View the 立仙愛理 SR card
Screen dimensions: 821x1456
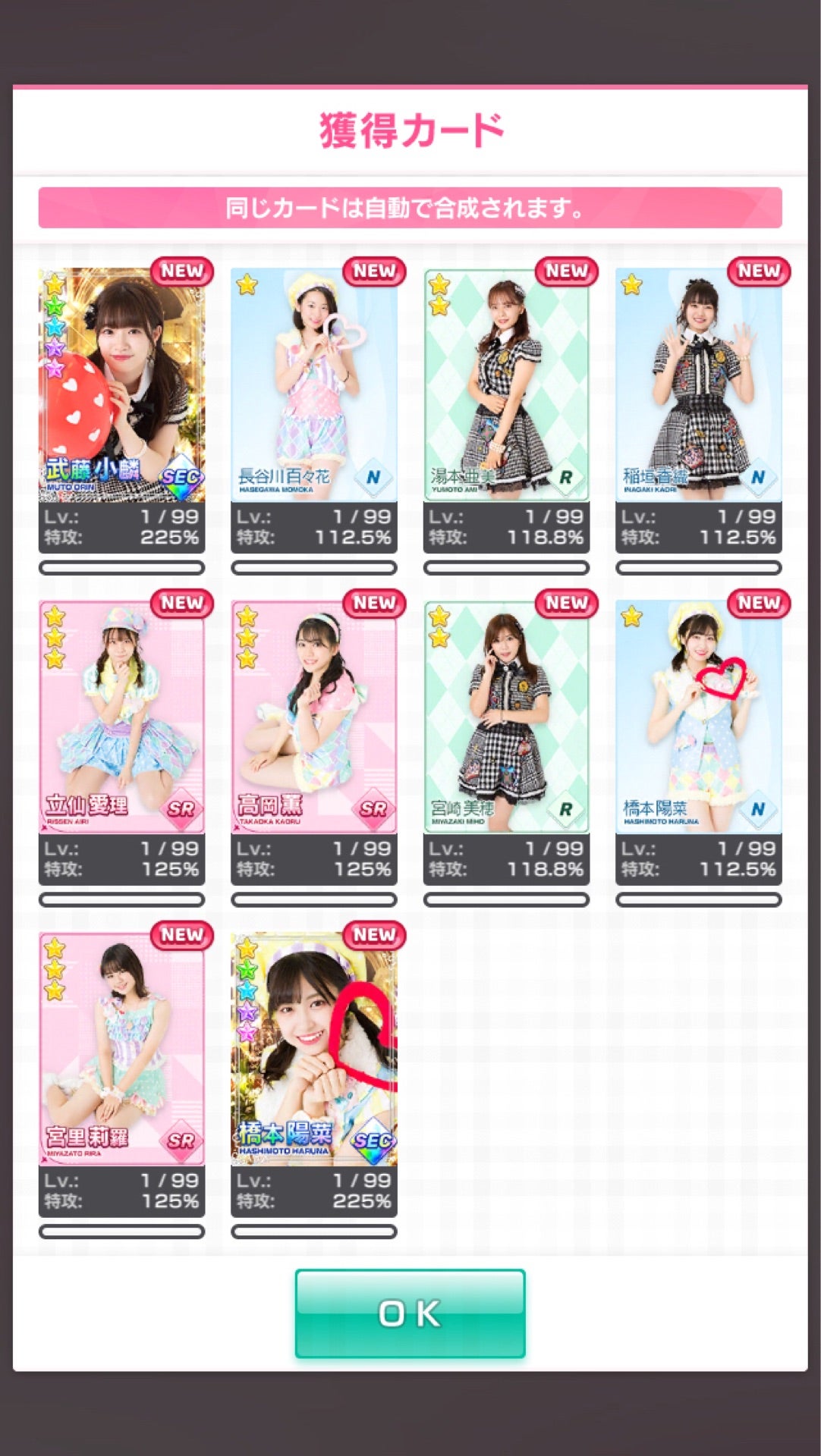[121, 717]
